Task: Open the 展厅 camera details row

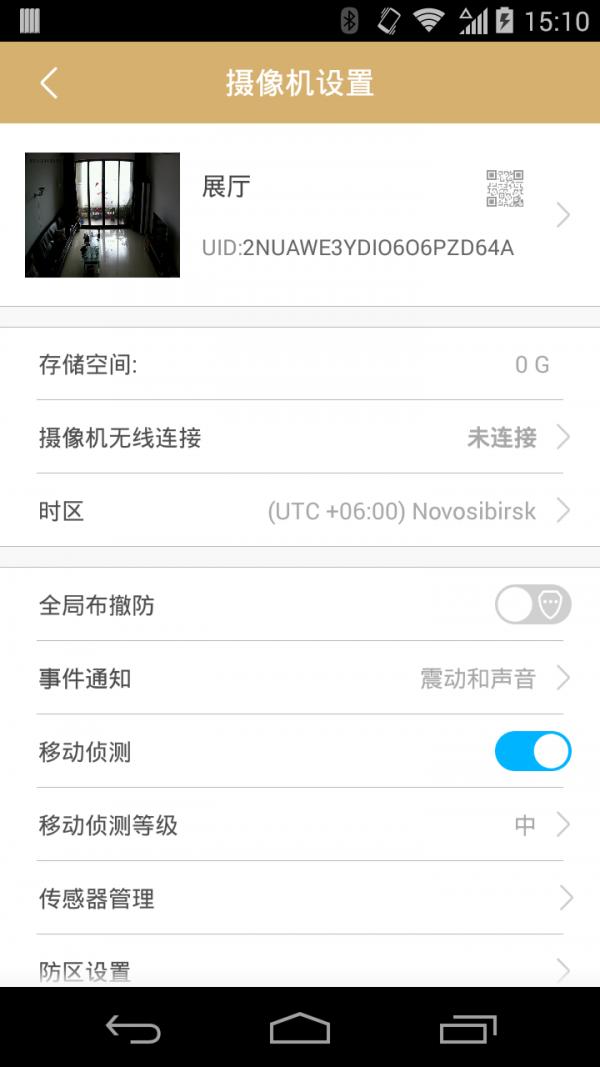Action: point(300,215)
